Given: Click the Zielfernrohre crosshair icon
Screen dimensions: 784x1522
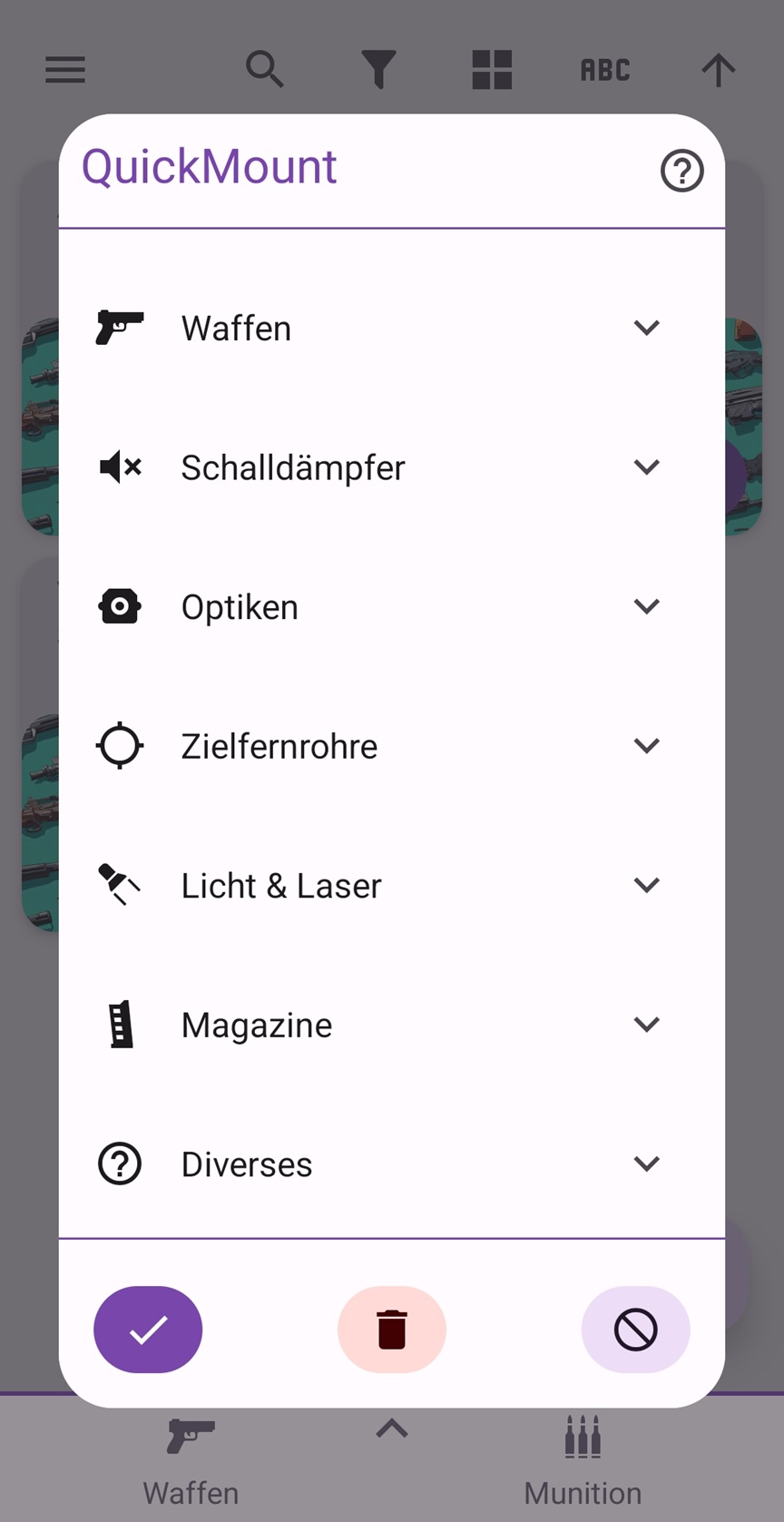Looking at the screenshot, I should point(119,745).
